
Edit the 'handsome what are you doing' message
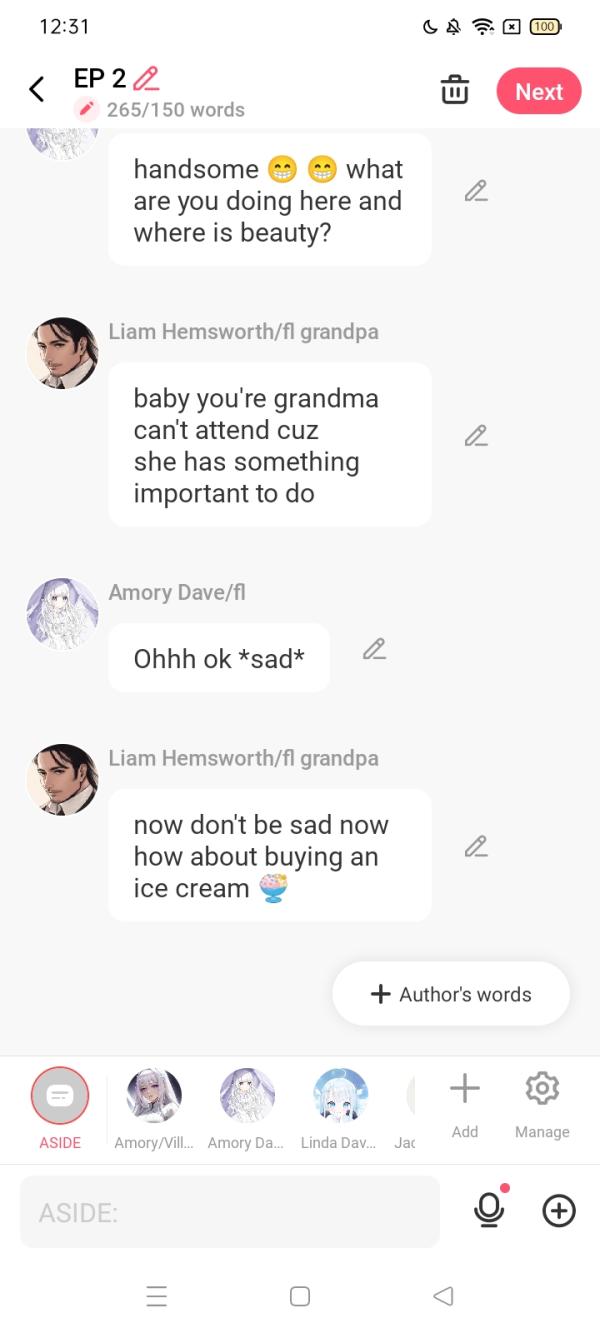pyautogui.click(x=476, y=191)
